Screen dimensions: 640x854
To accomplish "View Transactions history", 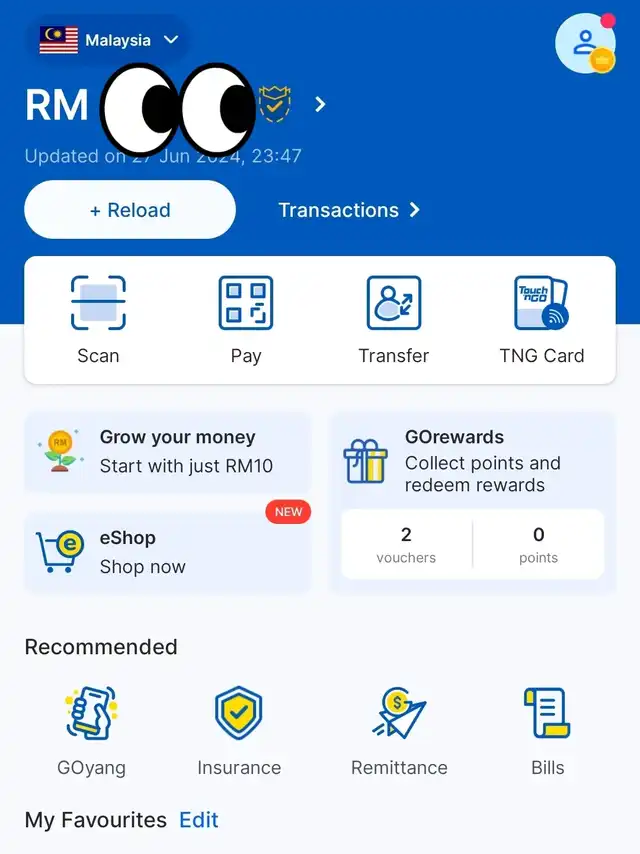I will 348,210.
